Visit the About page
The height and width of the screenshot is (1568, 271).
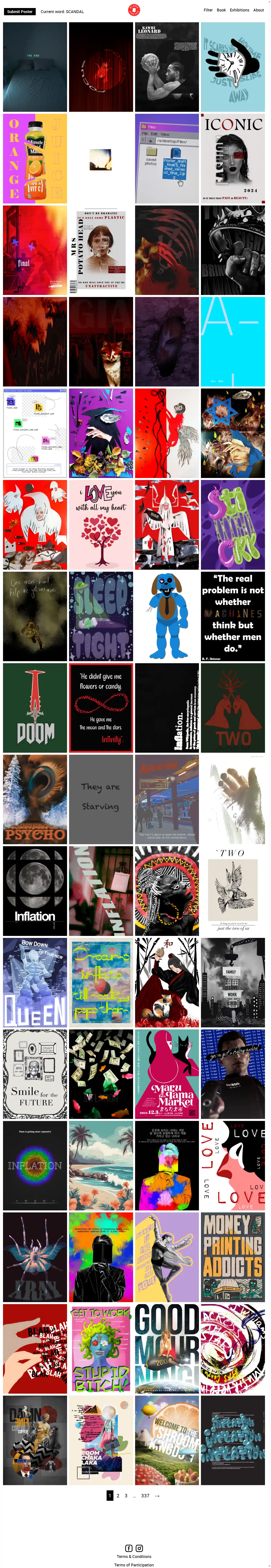(258, 10)
